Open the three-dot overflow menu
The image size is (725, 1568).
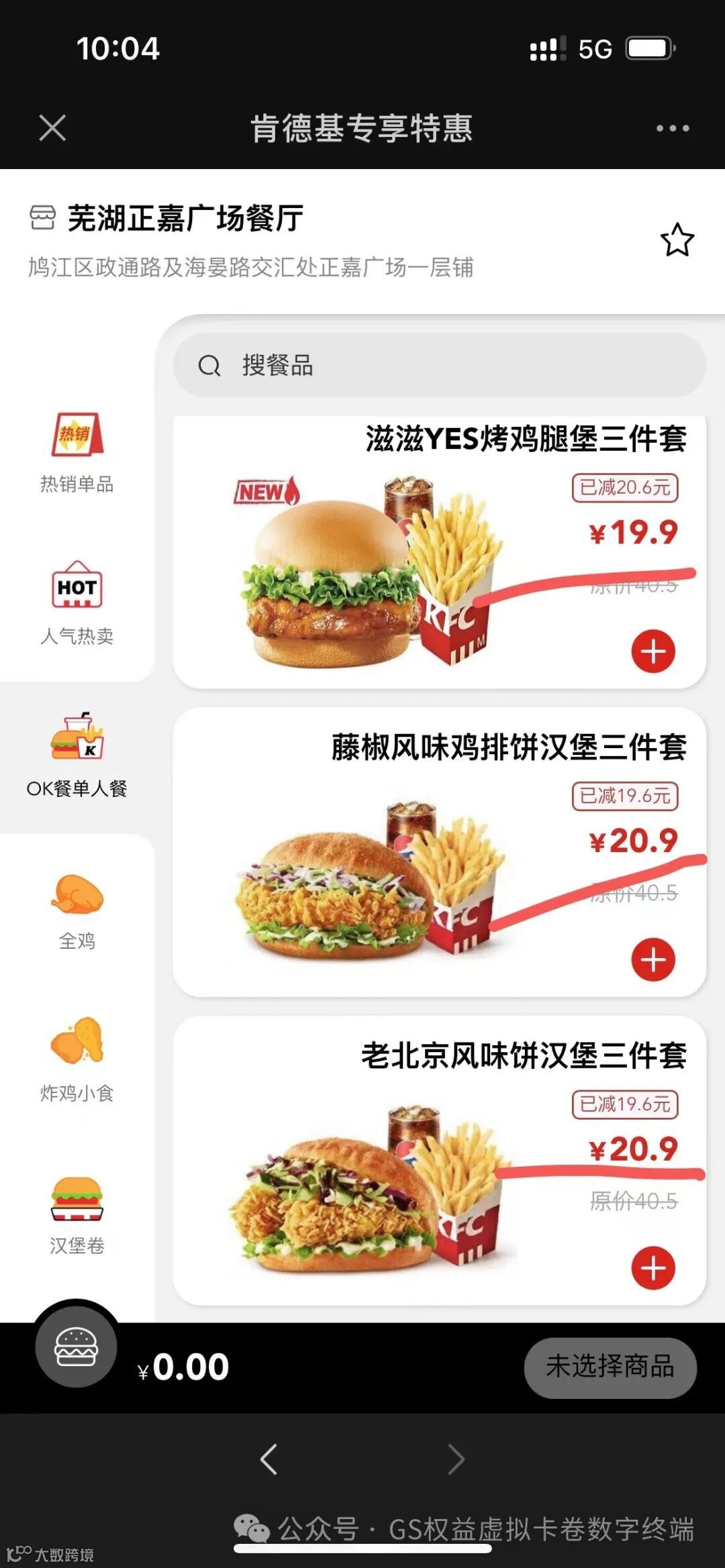(x=673, y=128)
